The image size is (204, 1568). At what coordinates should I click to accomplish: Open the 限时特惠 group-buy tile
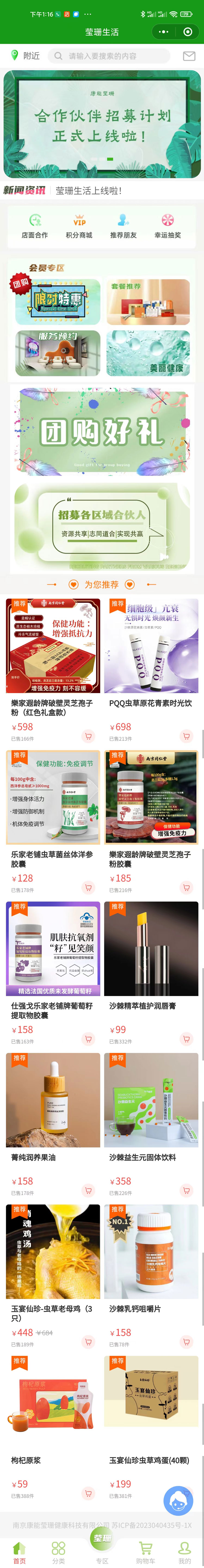click(x=58, y=301)
